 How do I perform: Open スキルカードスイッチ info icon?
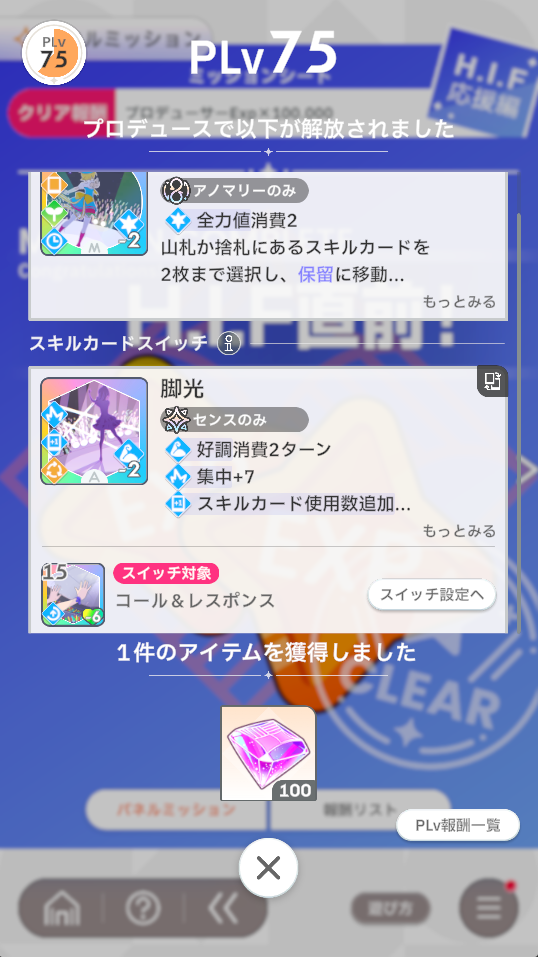[x=229, y=344]
